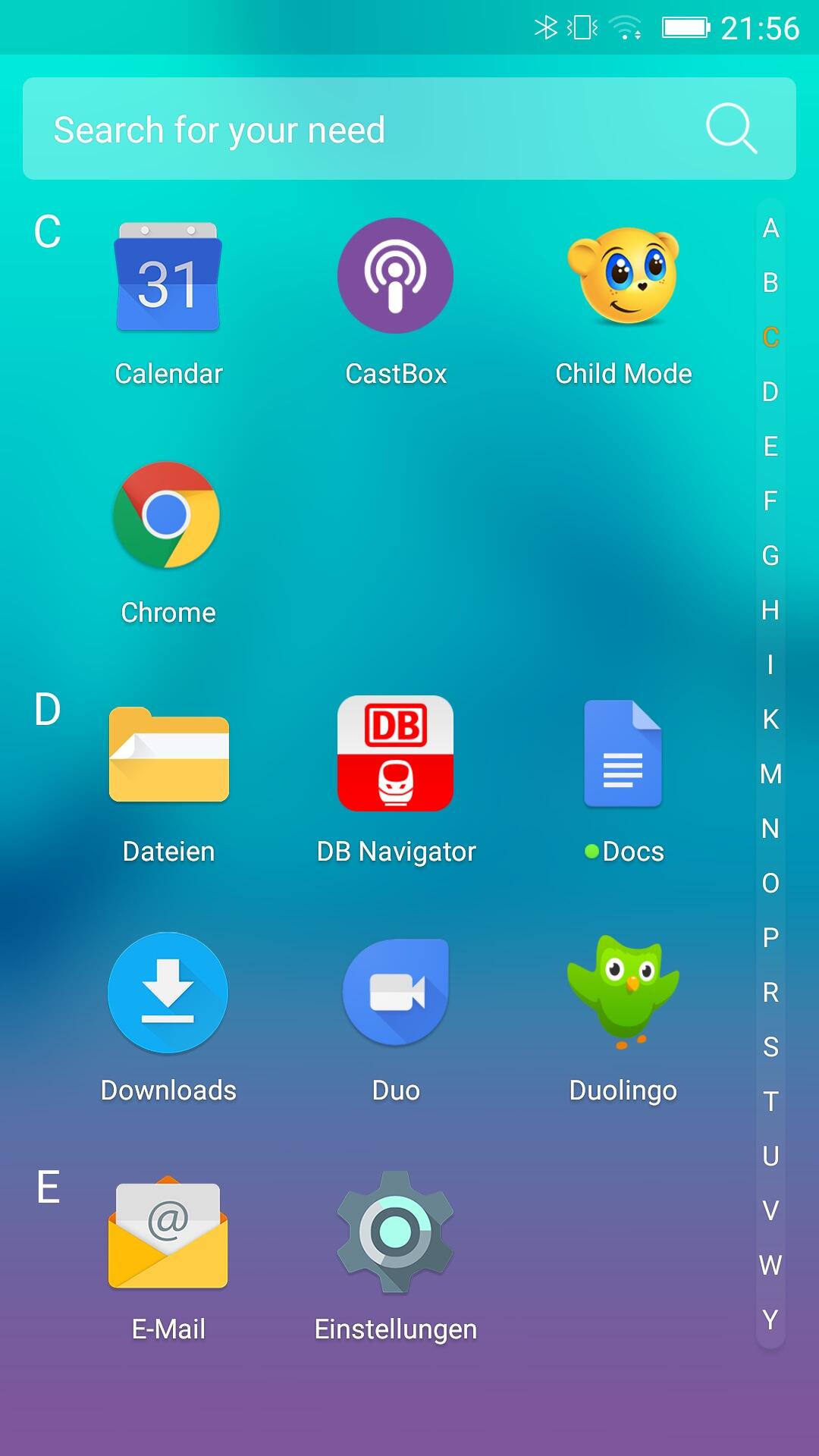819x1456 pixels.
Task: Open Child Mode
Action: [x=623, y=277]
